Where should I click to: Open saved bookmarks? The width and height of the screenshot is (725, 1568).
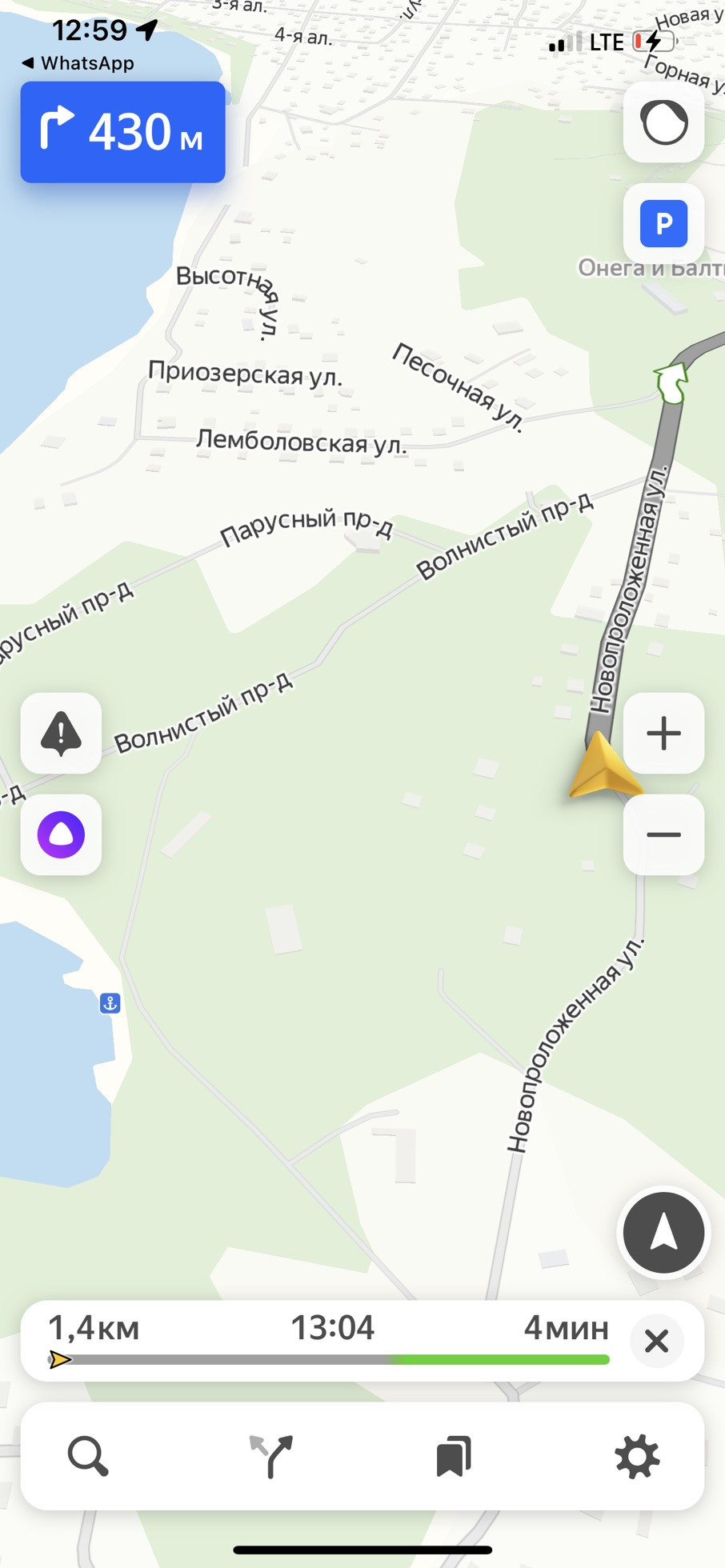coord(454,1456)
